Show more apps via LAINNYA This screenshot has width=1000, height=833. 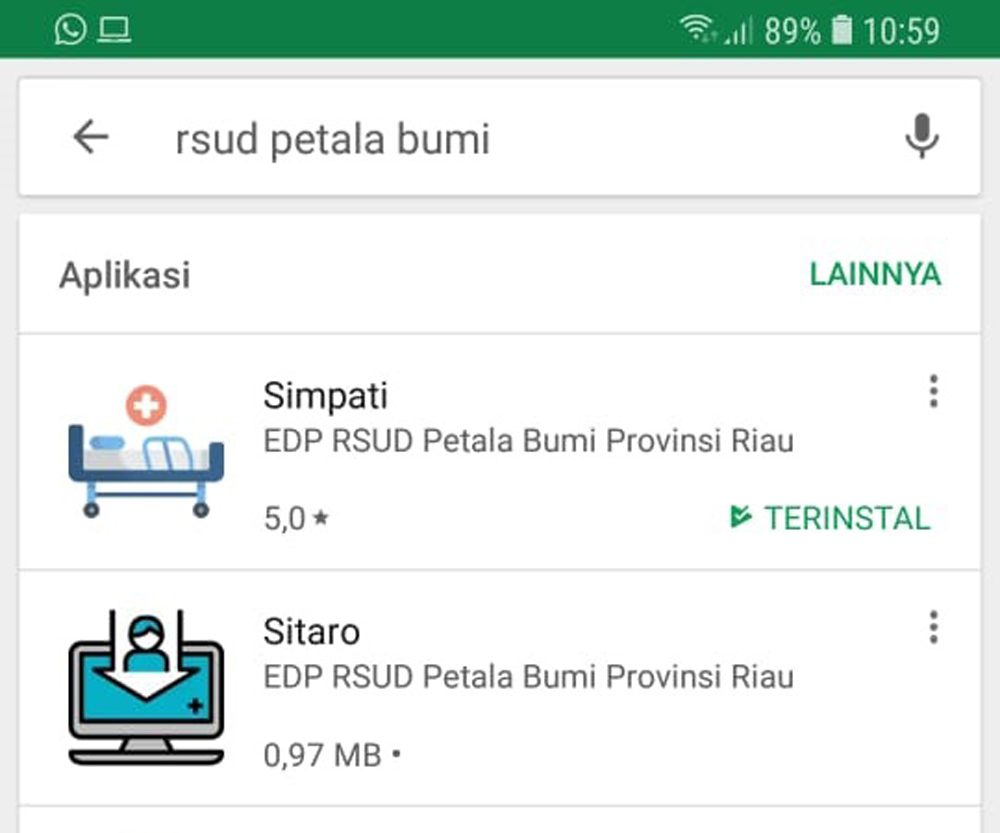875,274
